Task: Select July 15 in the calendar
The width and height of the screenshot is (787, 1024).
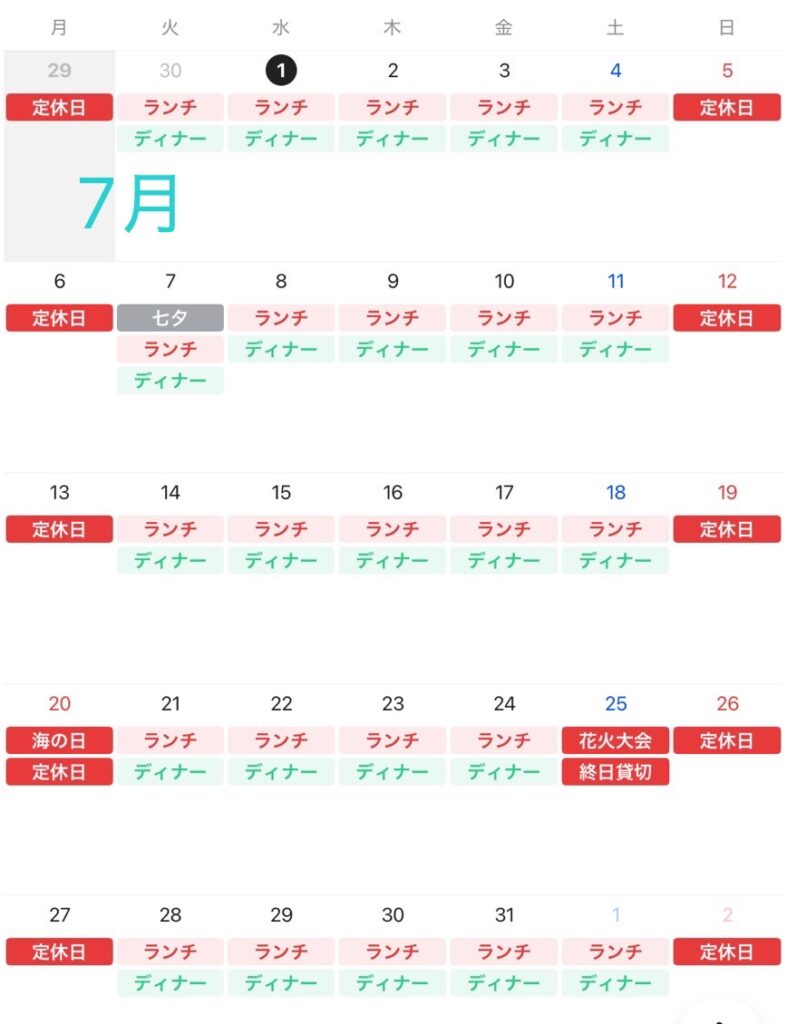Action: point(281,492)
